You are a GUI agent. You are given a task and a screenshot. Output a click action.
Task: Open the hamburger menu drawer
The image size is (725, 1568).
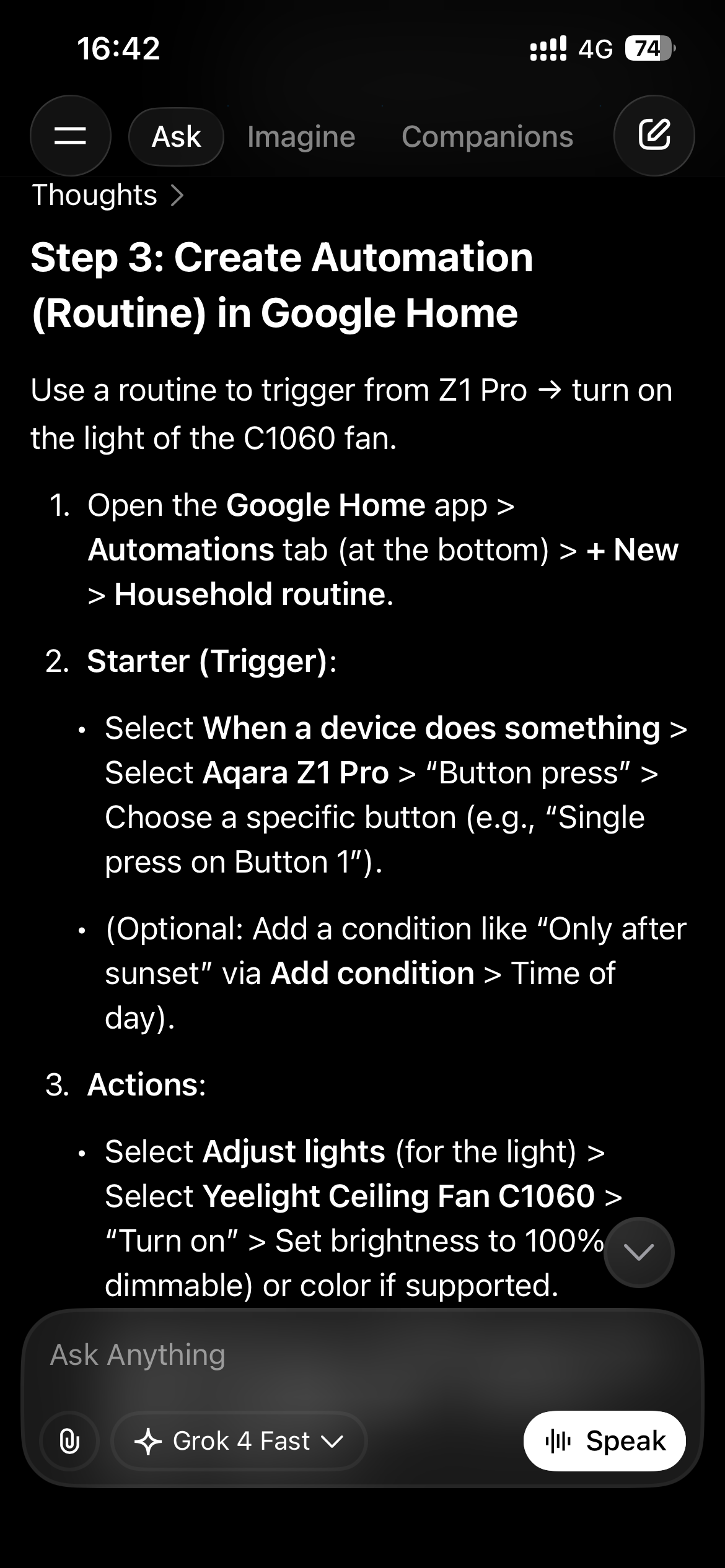point(70,136)
